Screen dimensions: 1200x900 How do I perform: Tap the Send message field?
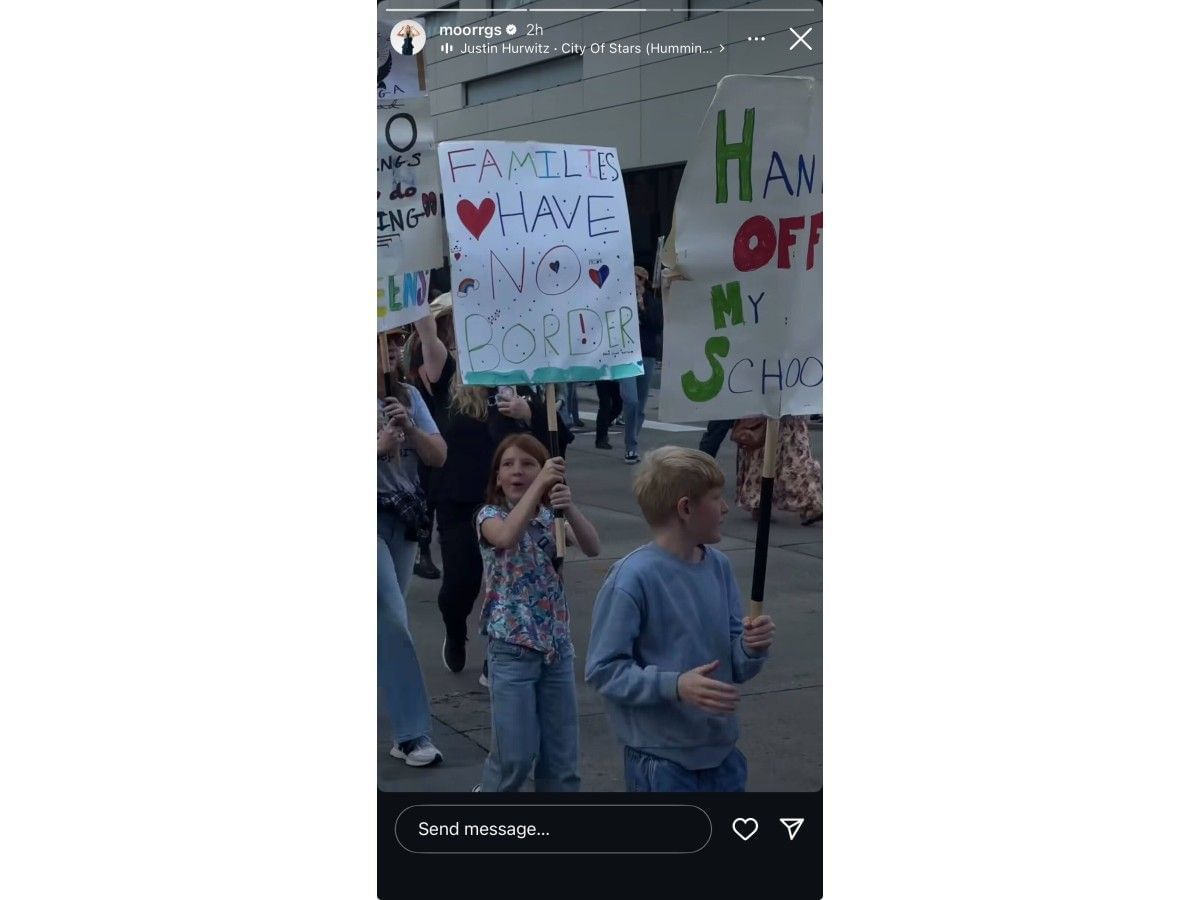(553, 829)
